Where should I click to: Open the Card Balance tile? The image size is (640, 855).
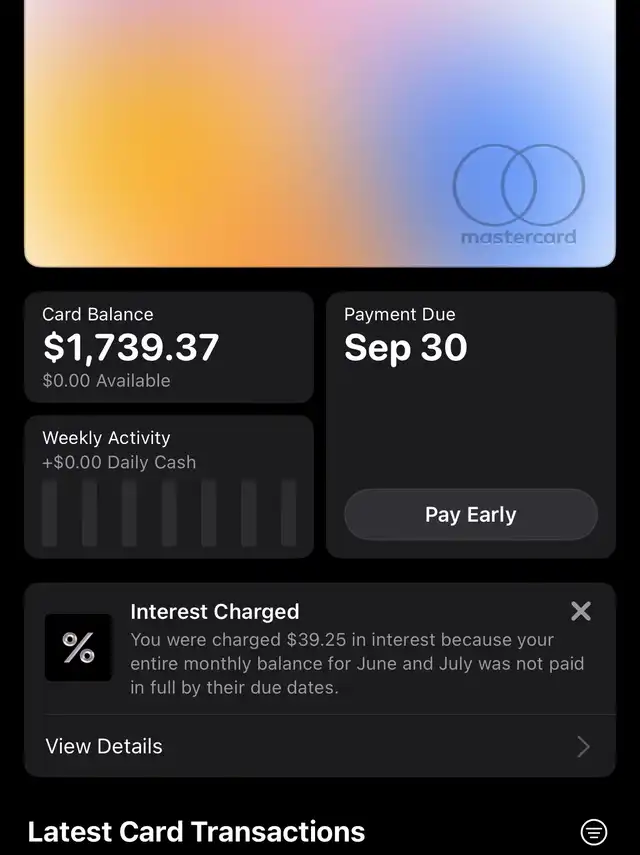point(168,347)
